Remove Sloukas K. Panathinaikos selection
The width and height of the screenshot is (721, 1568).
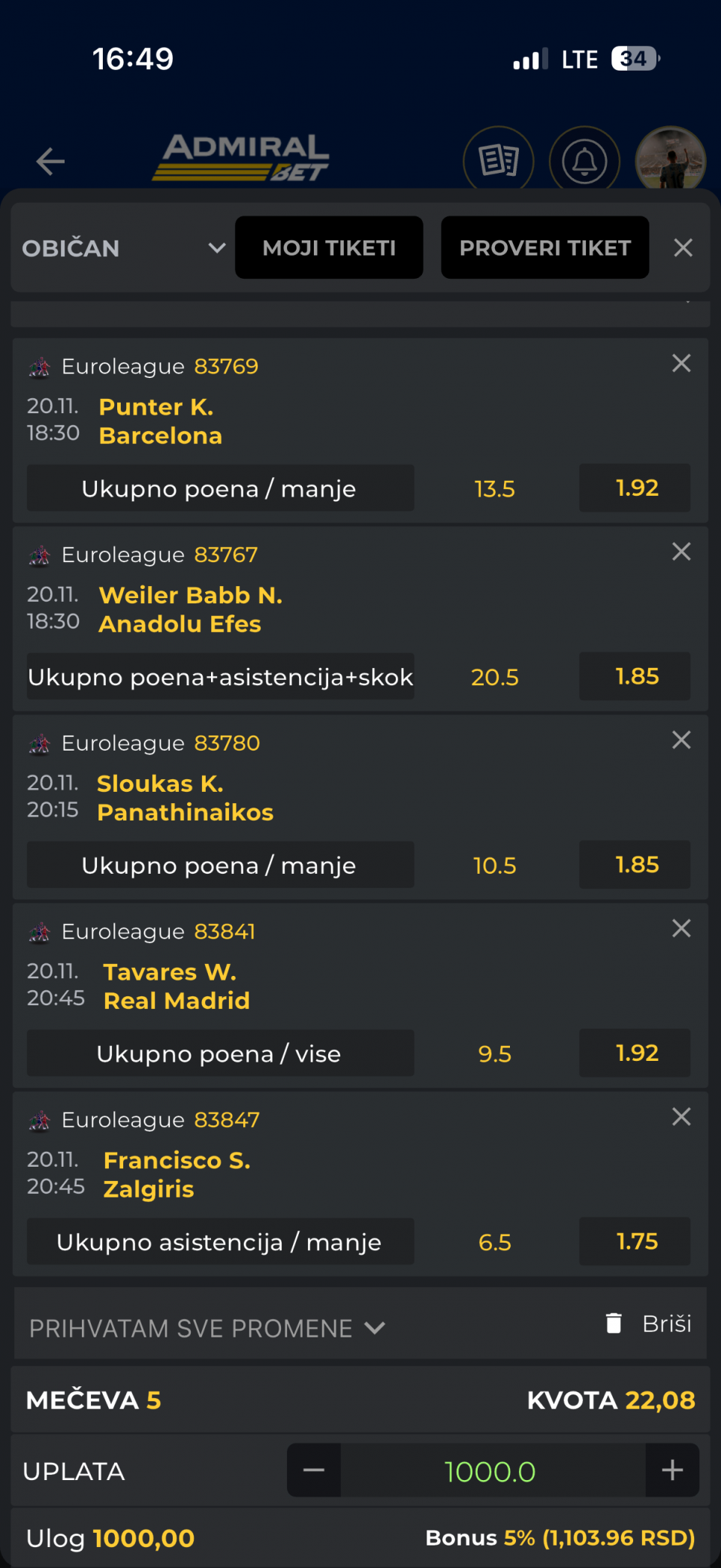(x=681, y=741)
